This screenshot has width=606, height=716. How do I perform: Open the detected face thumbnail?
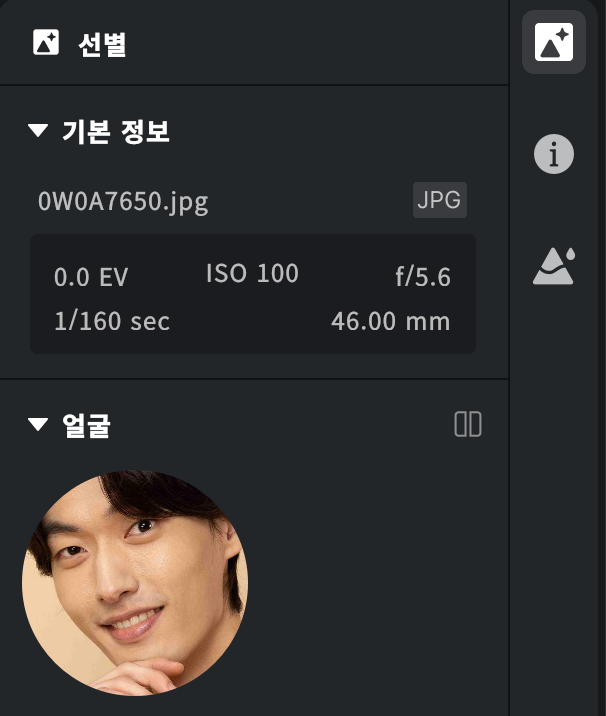(x=135, y=583)
